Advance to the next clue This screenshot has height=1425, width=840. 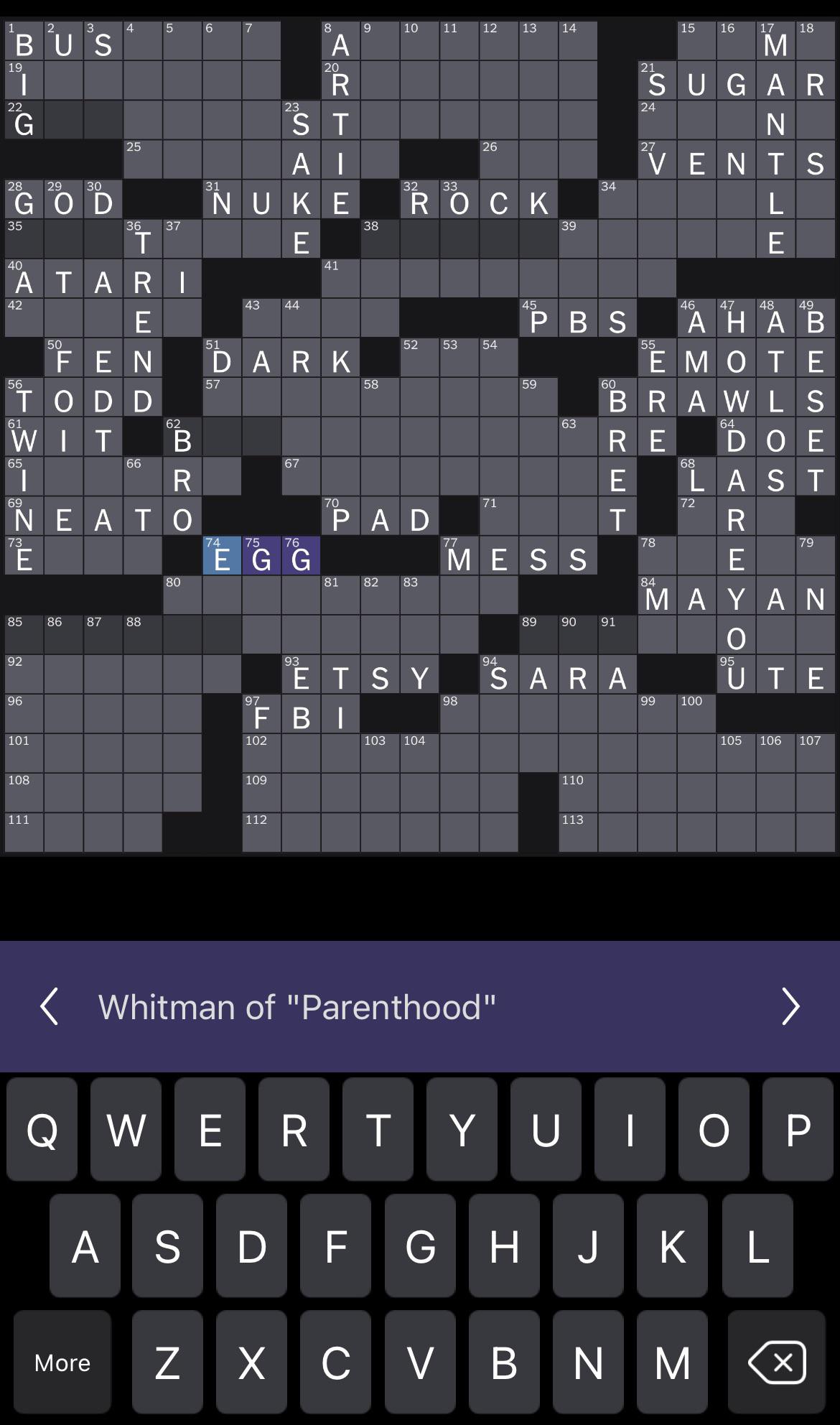point(790,1006)
